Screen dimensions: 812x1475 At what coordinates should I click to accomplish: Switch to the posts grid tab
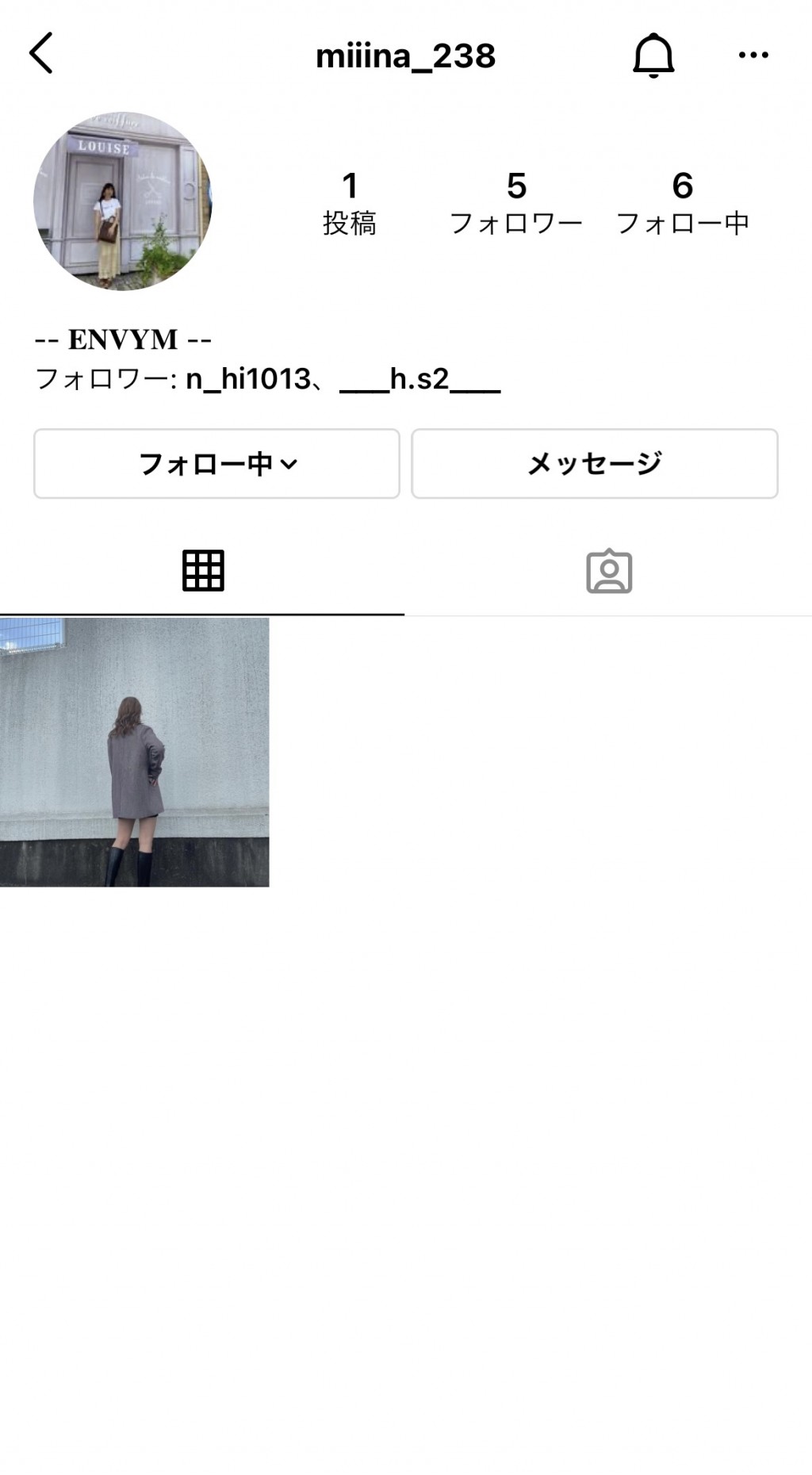click(x=203, y=571)
